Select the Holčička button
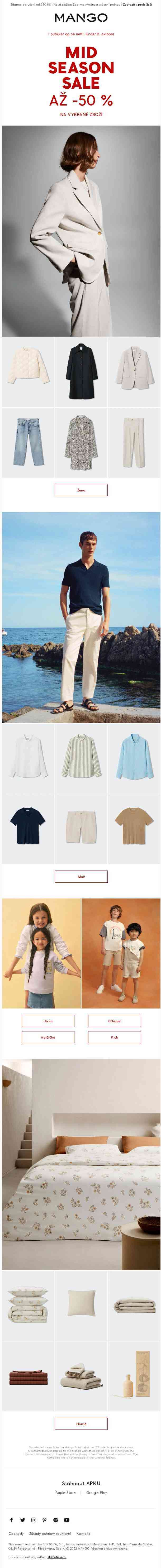 click(48, 1037)
